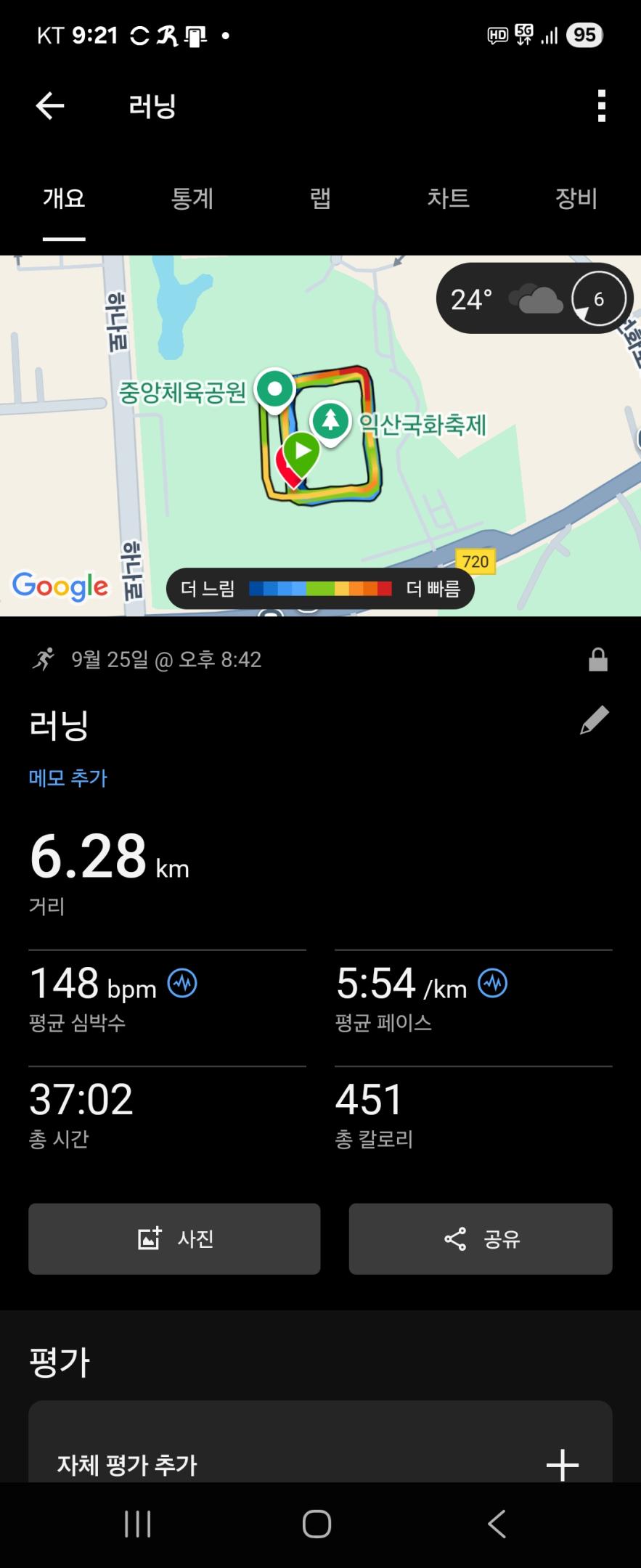View the average pace insight icon
The image size is (641, 1568).
493,984
